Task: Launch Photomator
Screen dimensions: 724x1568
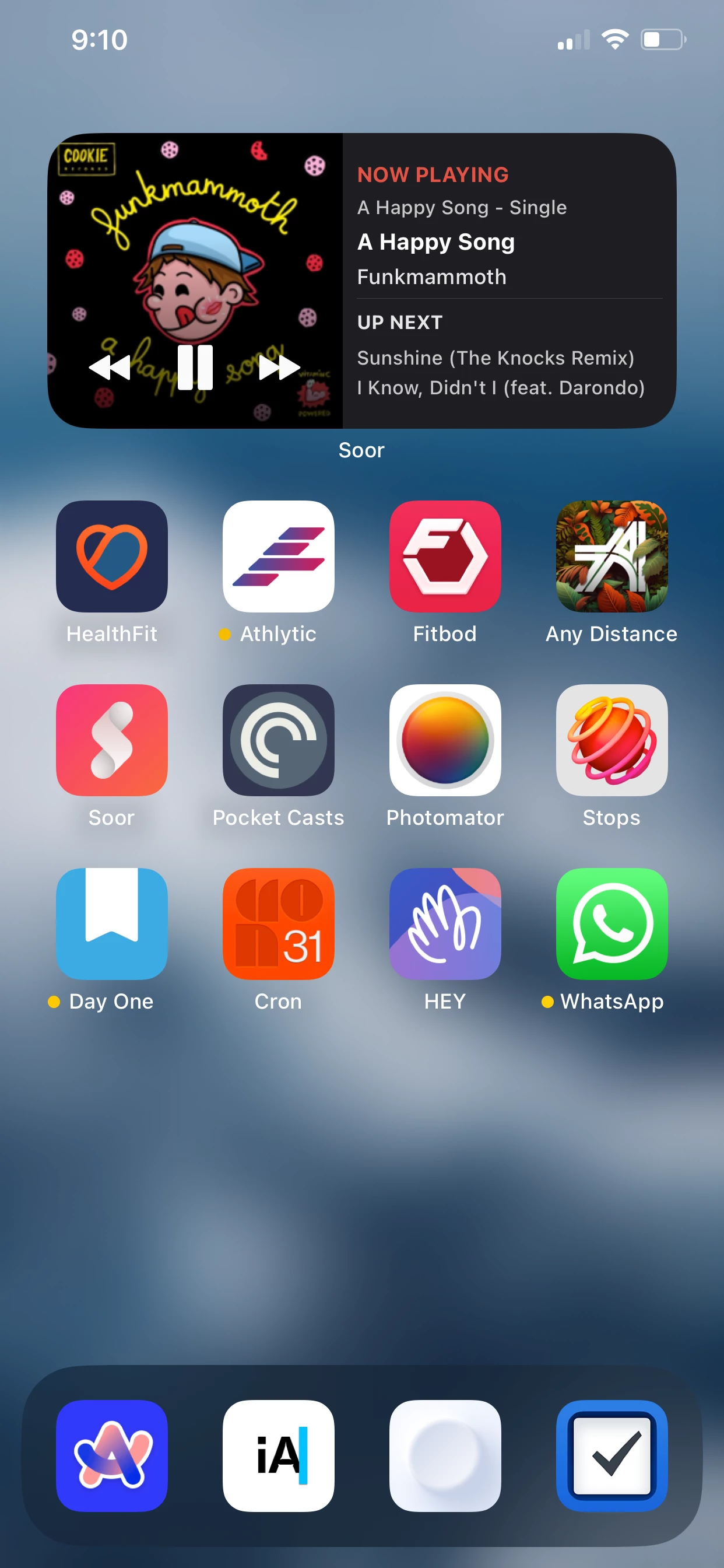Action: tap(445, 740)
